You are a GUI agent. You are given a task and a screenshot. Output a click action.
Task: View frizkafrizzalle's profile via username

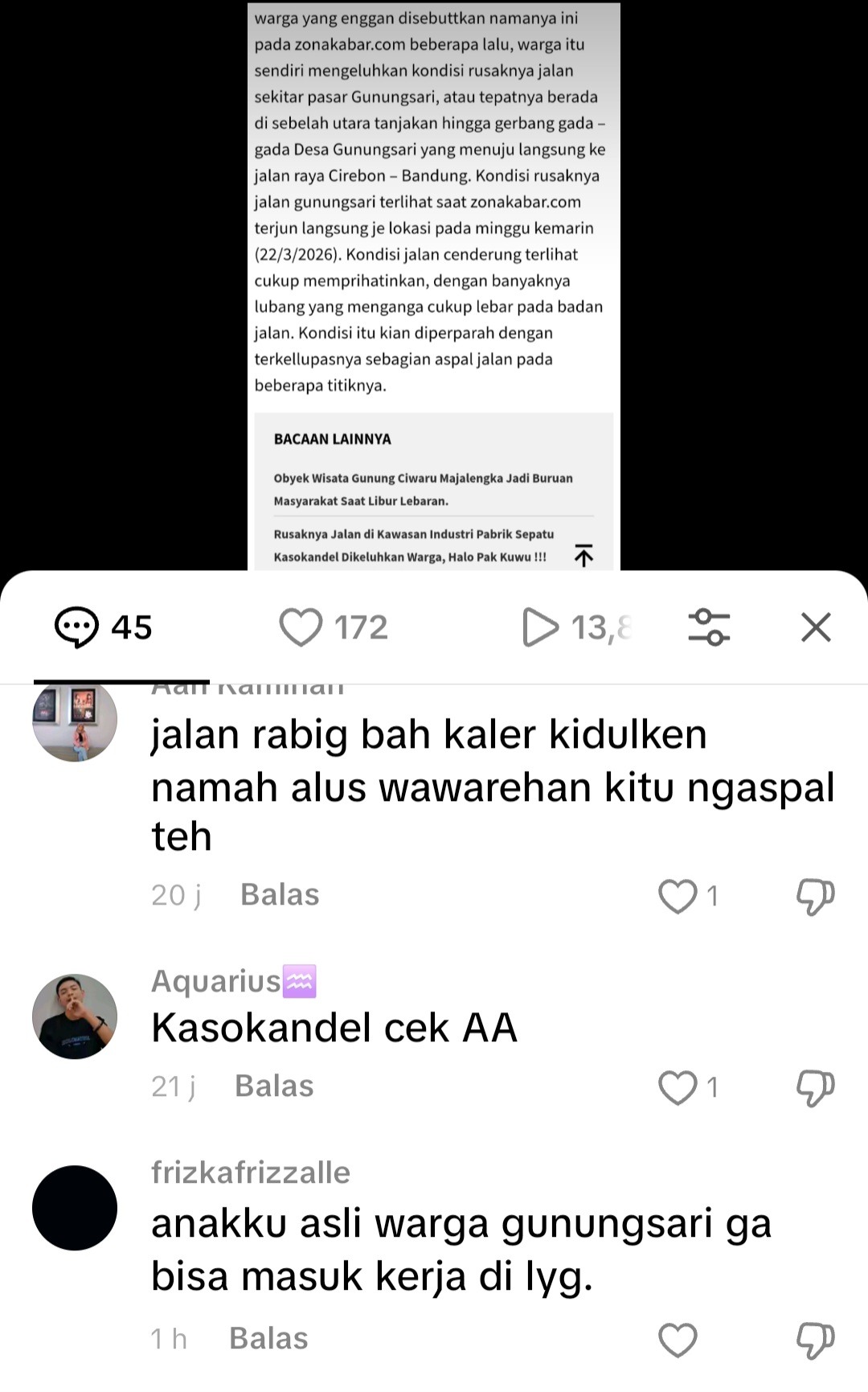[251, 1172]
